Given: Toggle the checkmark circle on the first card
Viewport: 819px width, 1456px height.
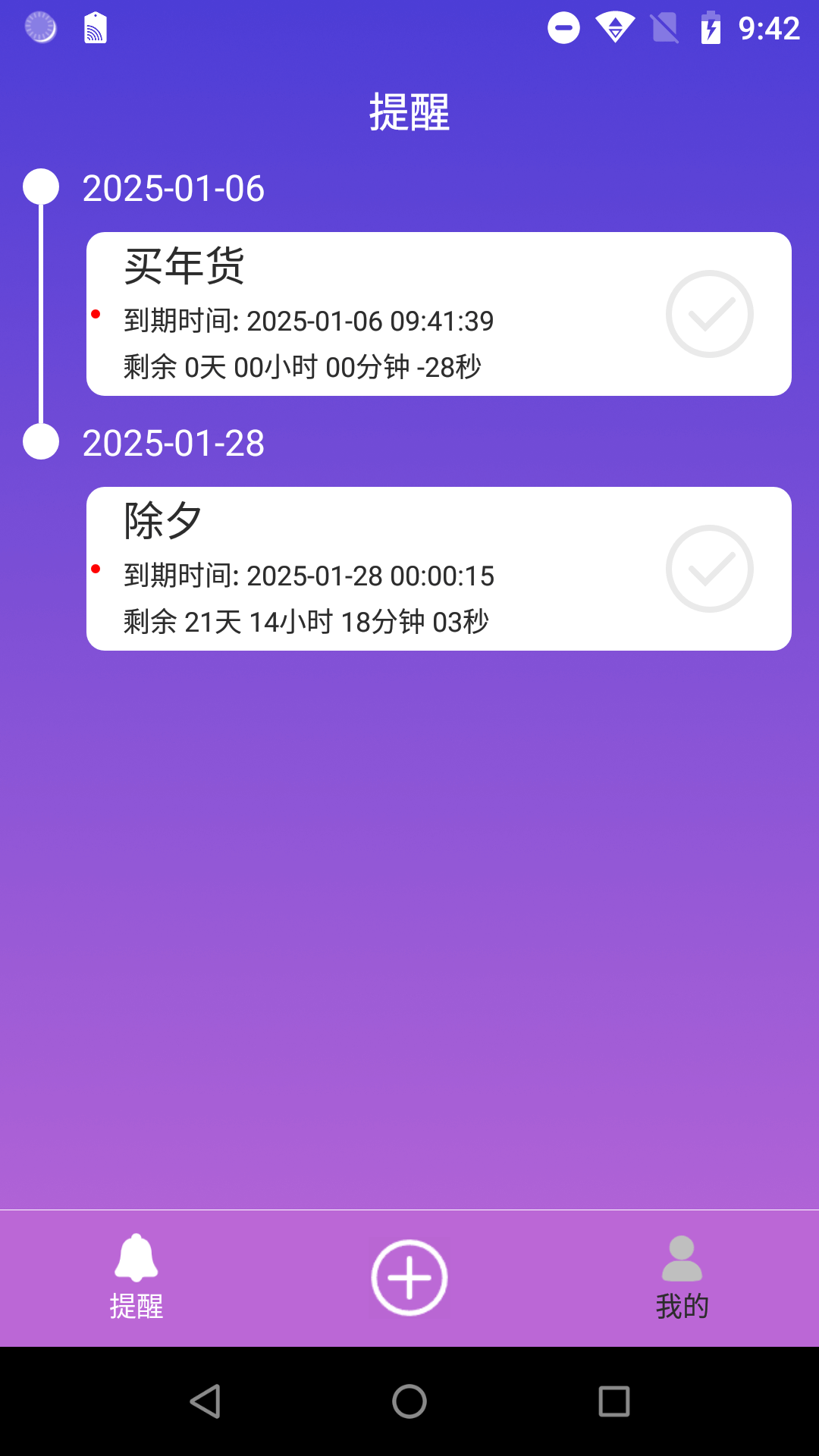Looking at the screenshot, I should point(708,313).
